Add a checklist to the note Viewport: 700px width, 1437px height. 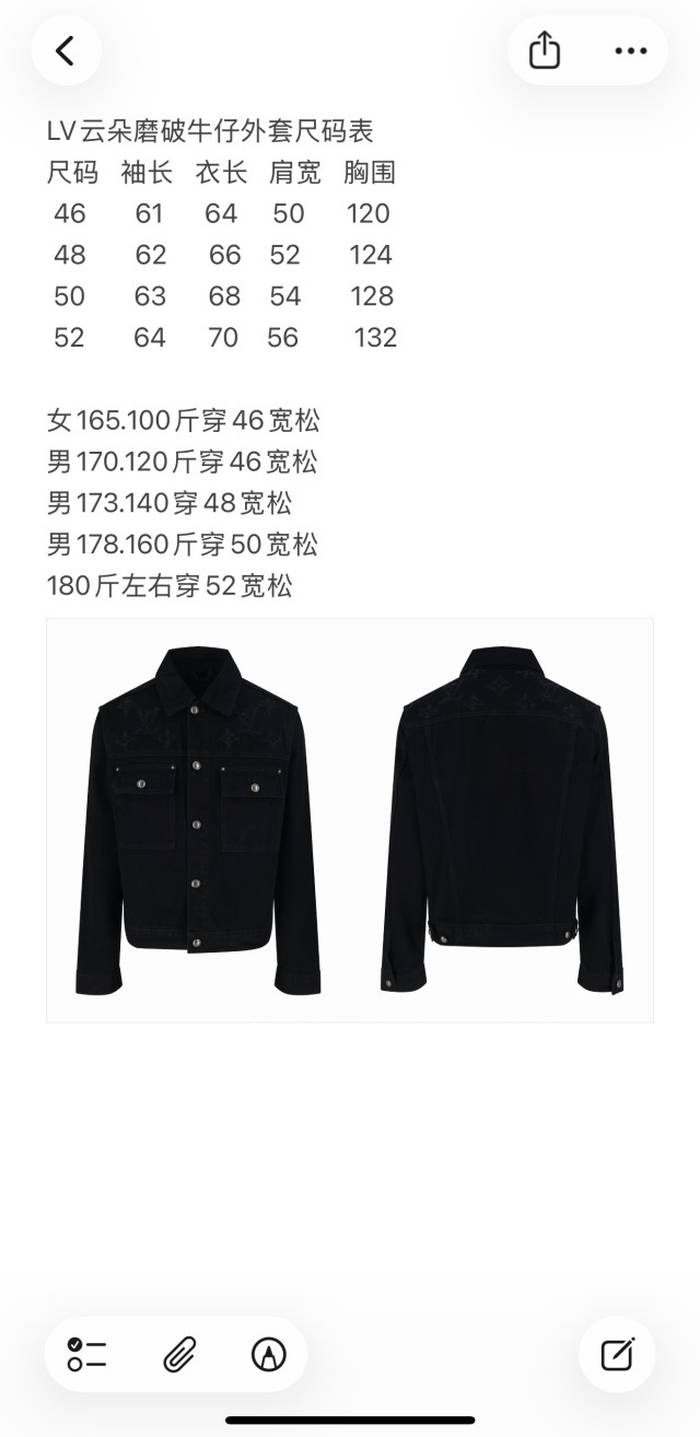(x=87, y=1354)
